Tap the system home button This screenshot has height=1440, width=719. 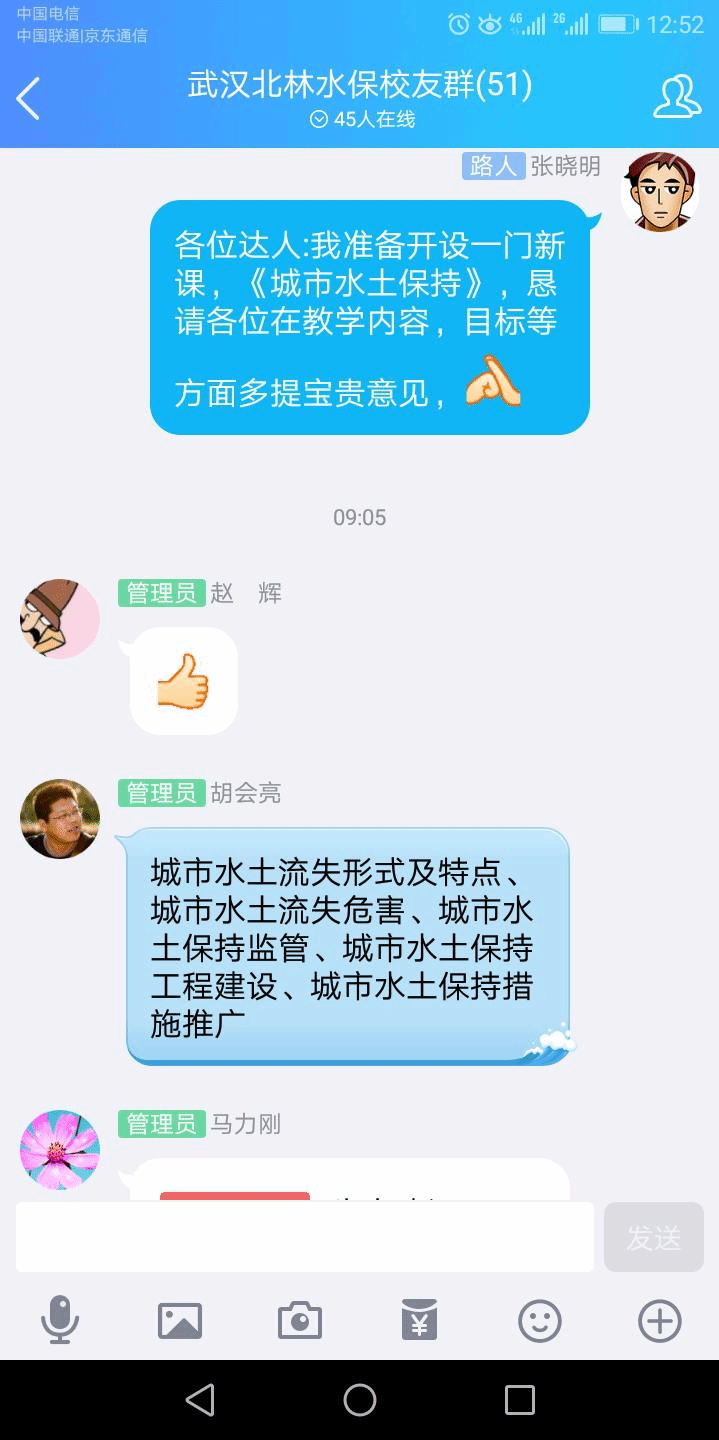pos(360,1399)
